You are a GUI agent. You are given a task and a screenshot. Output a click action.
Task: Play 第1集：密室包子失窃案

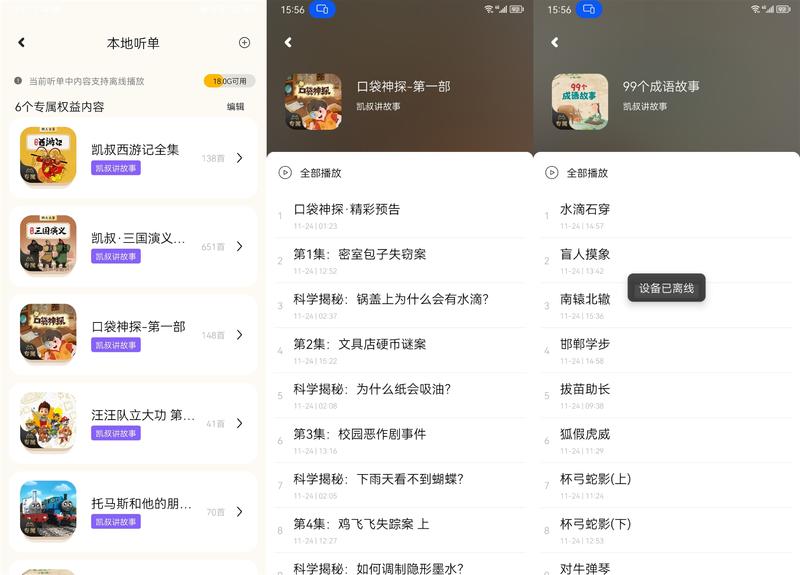pyautogui.click(x=360, y=254)
